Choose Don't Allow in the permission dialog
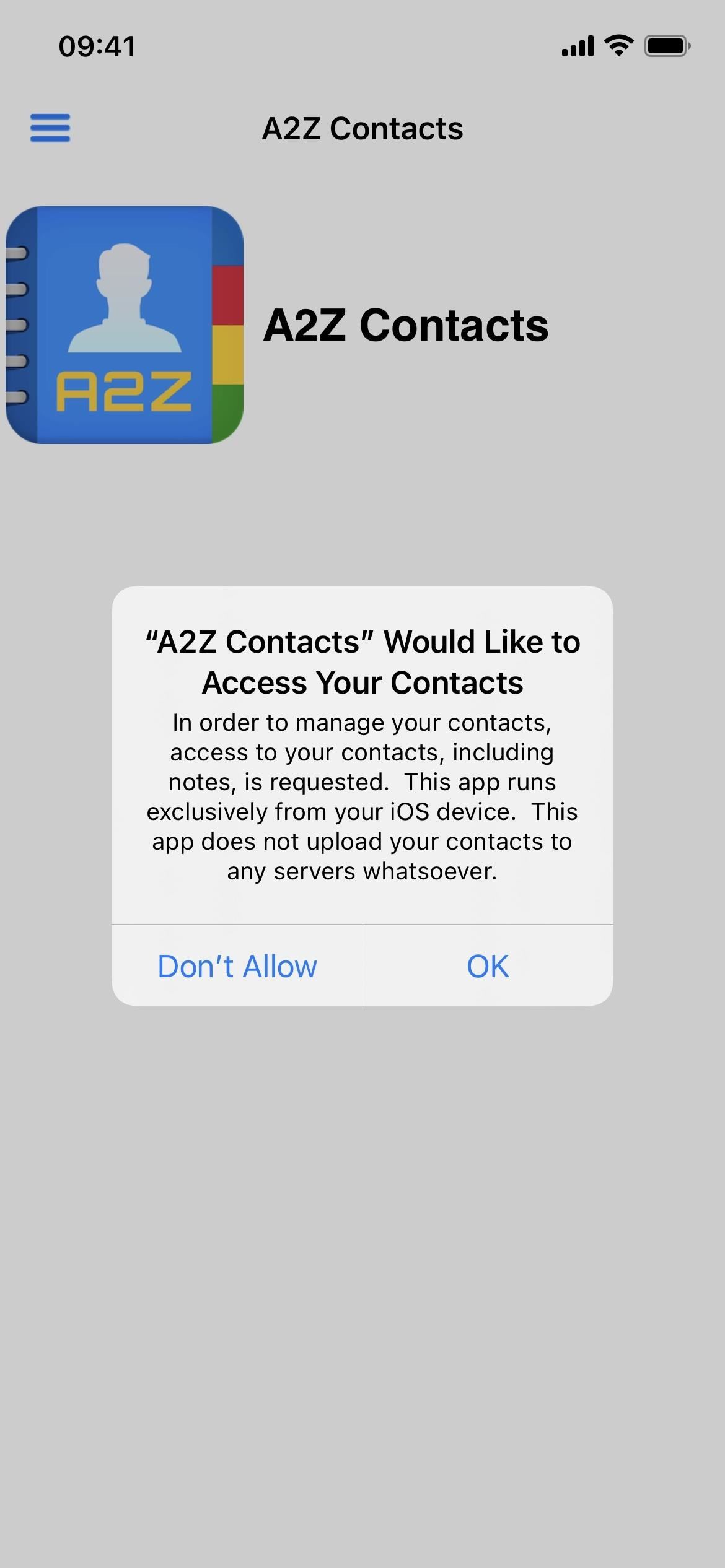 tap(237, 965)
